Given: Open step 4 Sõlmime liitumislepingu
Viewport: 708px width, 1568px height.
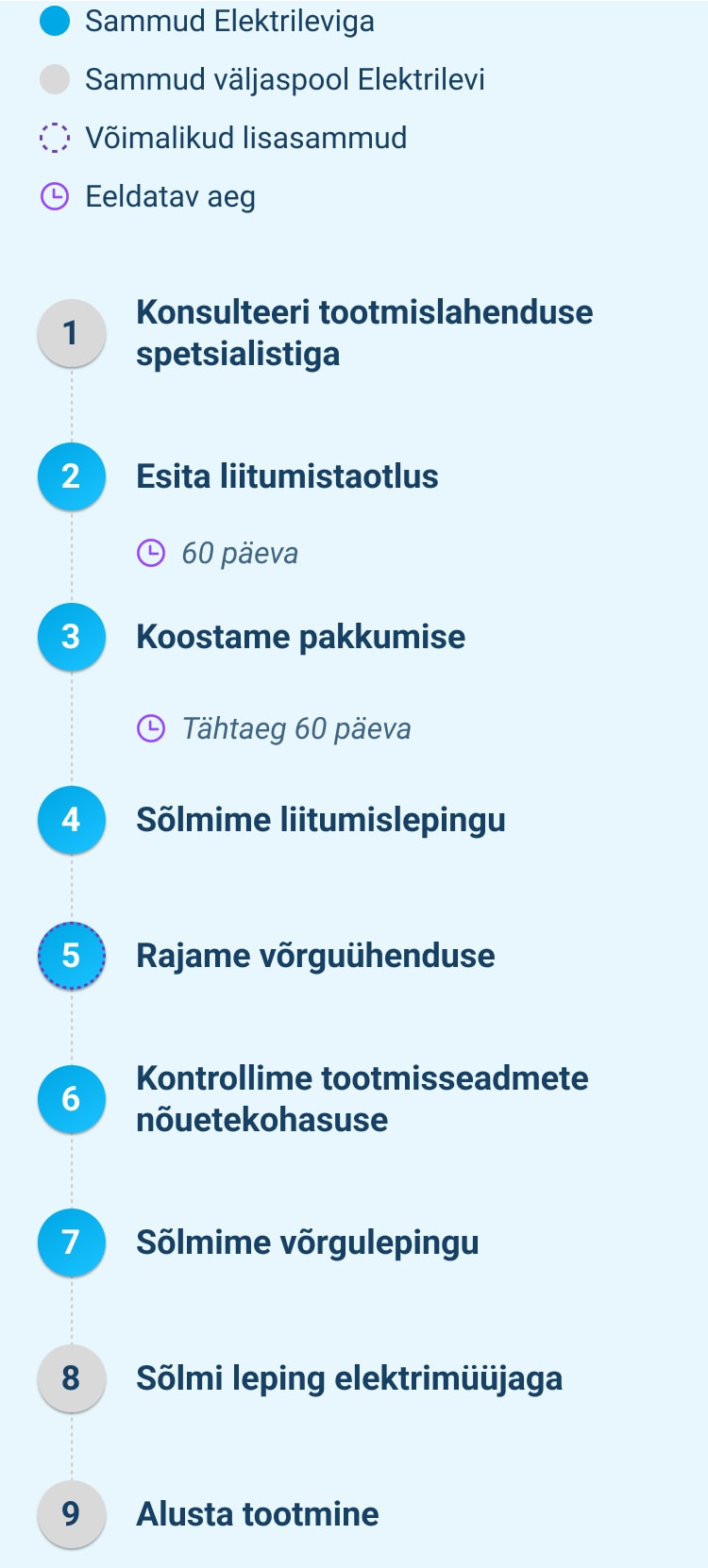Looking at the screenshot, I should point(320,820).
